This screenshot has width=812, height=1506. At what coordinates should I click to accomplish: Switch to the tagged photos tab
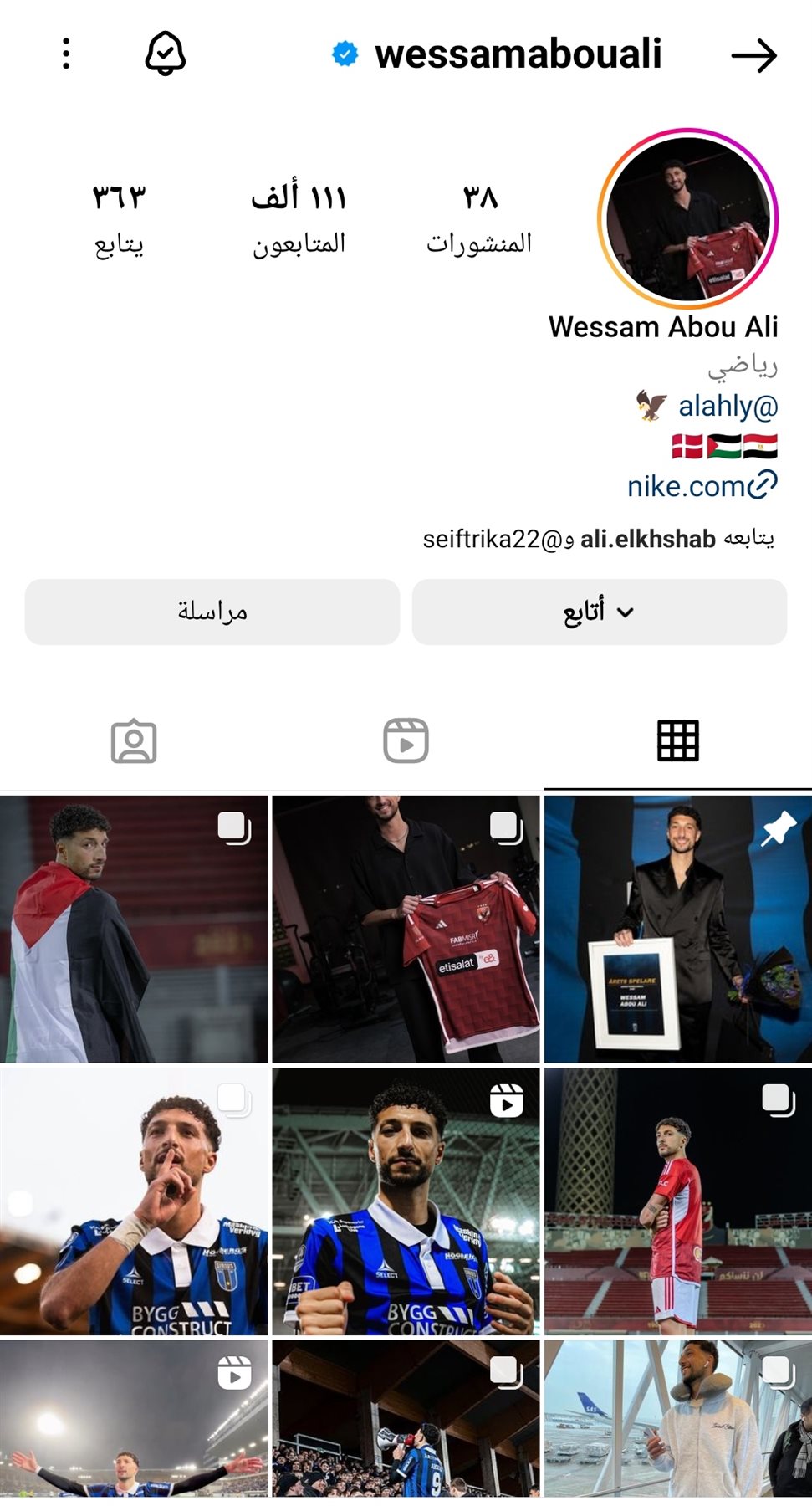135,741
